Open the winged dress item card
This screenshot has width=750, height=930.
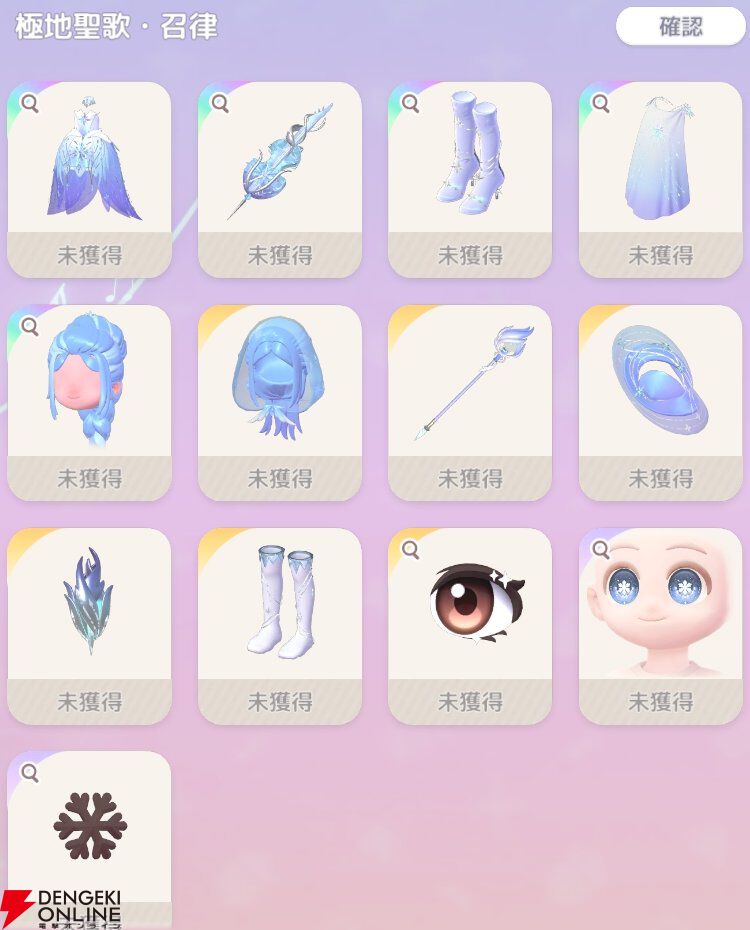pos(89,170)
